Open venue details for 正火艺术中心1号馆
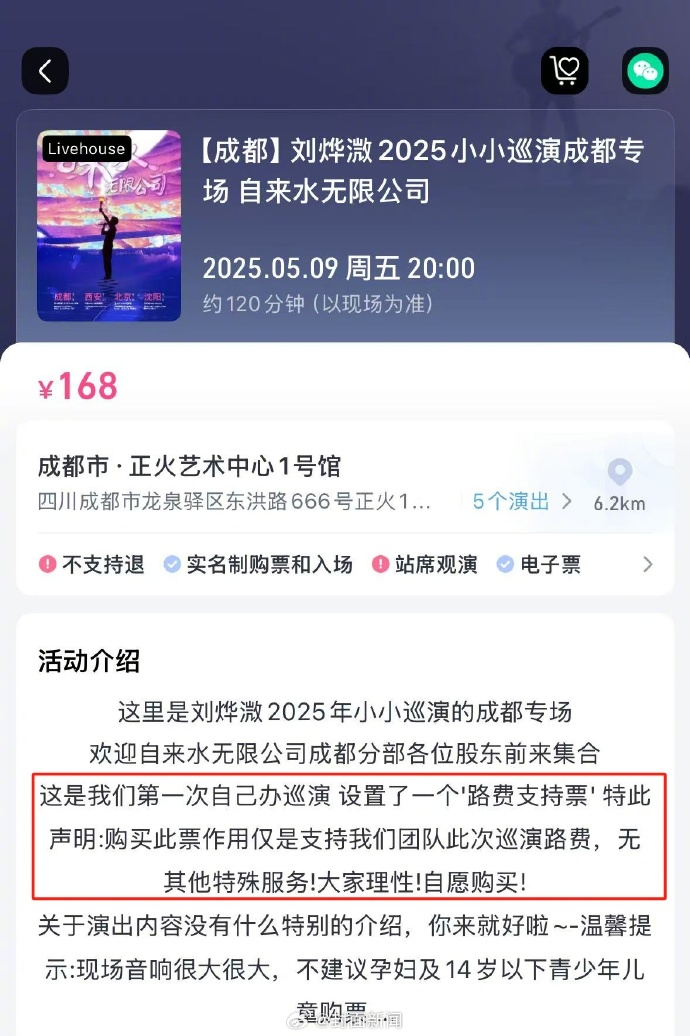690x1036 pixels. click(x=190, y=466)
